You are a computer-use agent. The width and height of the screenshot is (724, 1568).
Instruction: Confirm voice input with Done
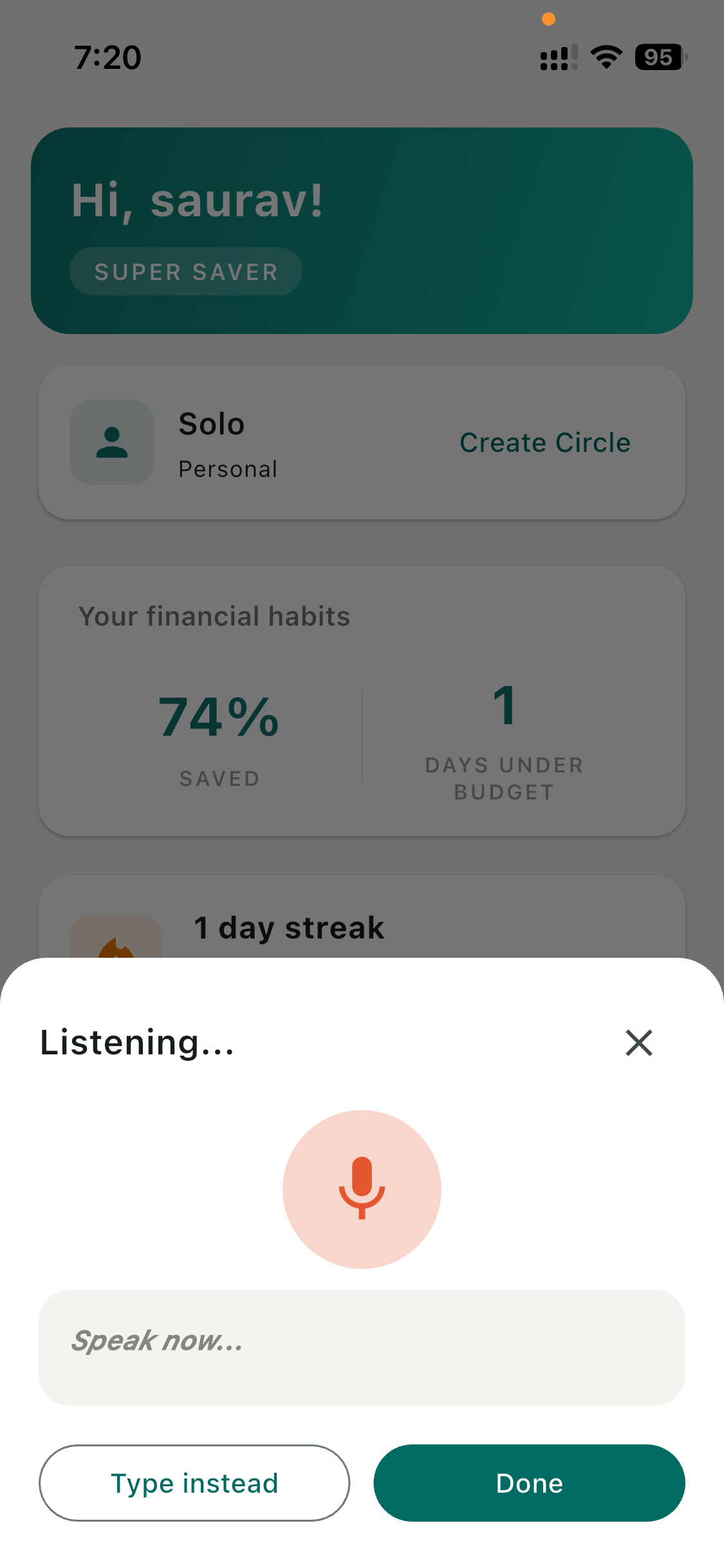529,1483
